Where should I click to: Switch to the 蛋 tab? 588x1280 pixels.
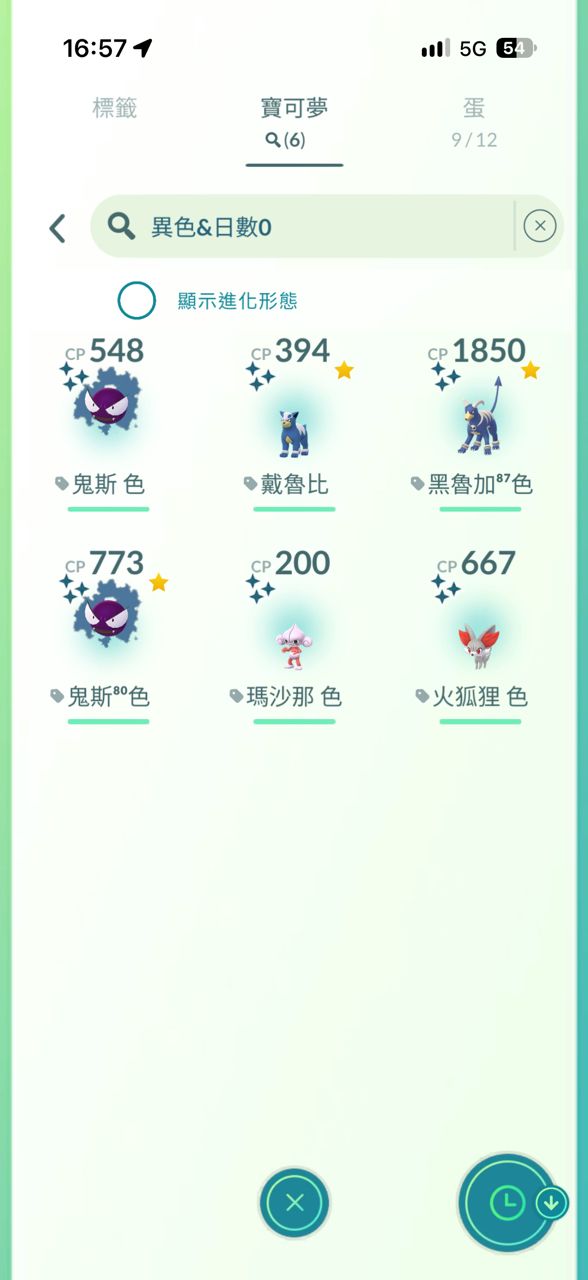[x=473, y=121]
